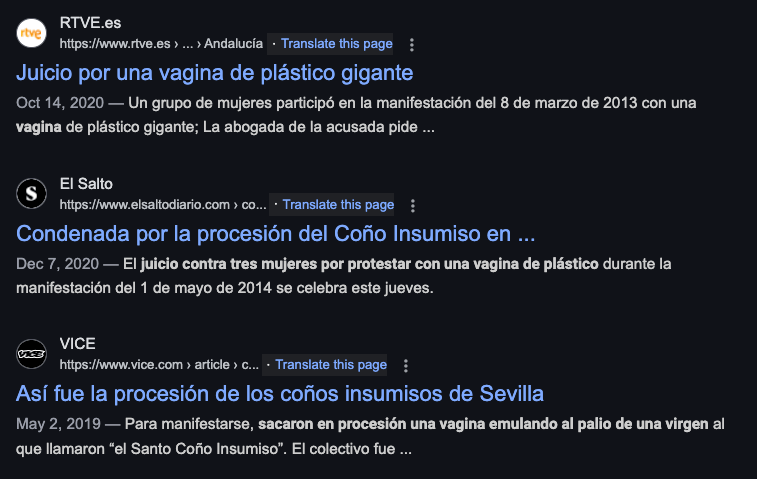Open more options for the RTVE.es result
Screen dimensions: 757x479
pos(412,45)
